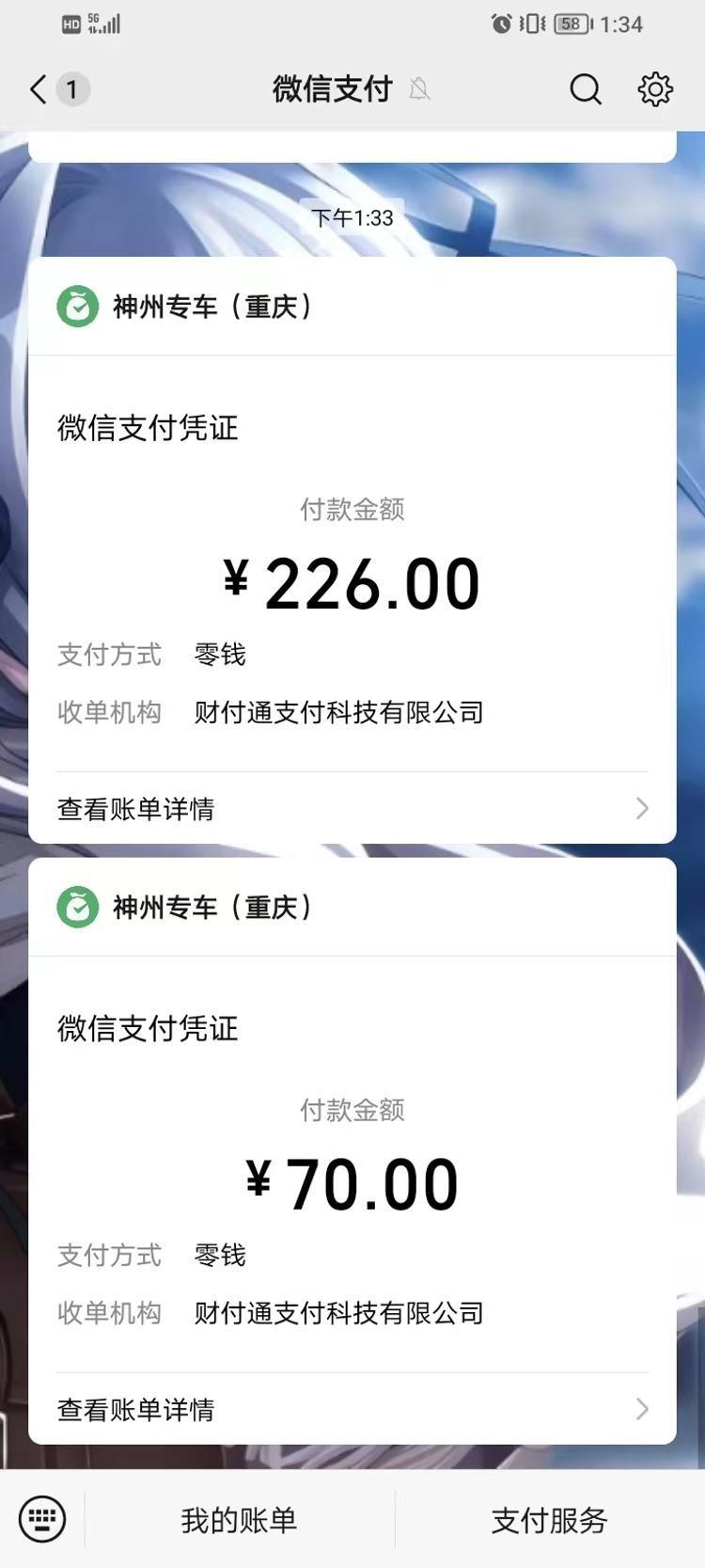Open the 我的账单 menu
This screenshot has width=705, height=1568.
point(239,1519)
